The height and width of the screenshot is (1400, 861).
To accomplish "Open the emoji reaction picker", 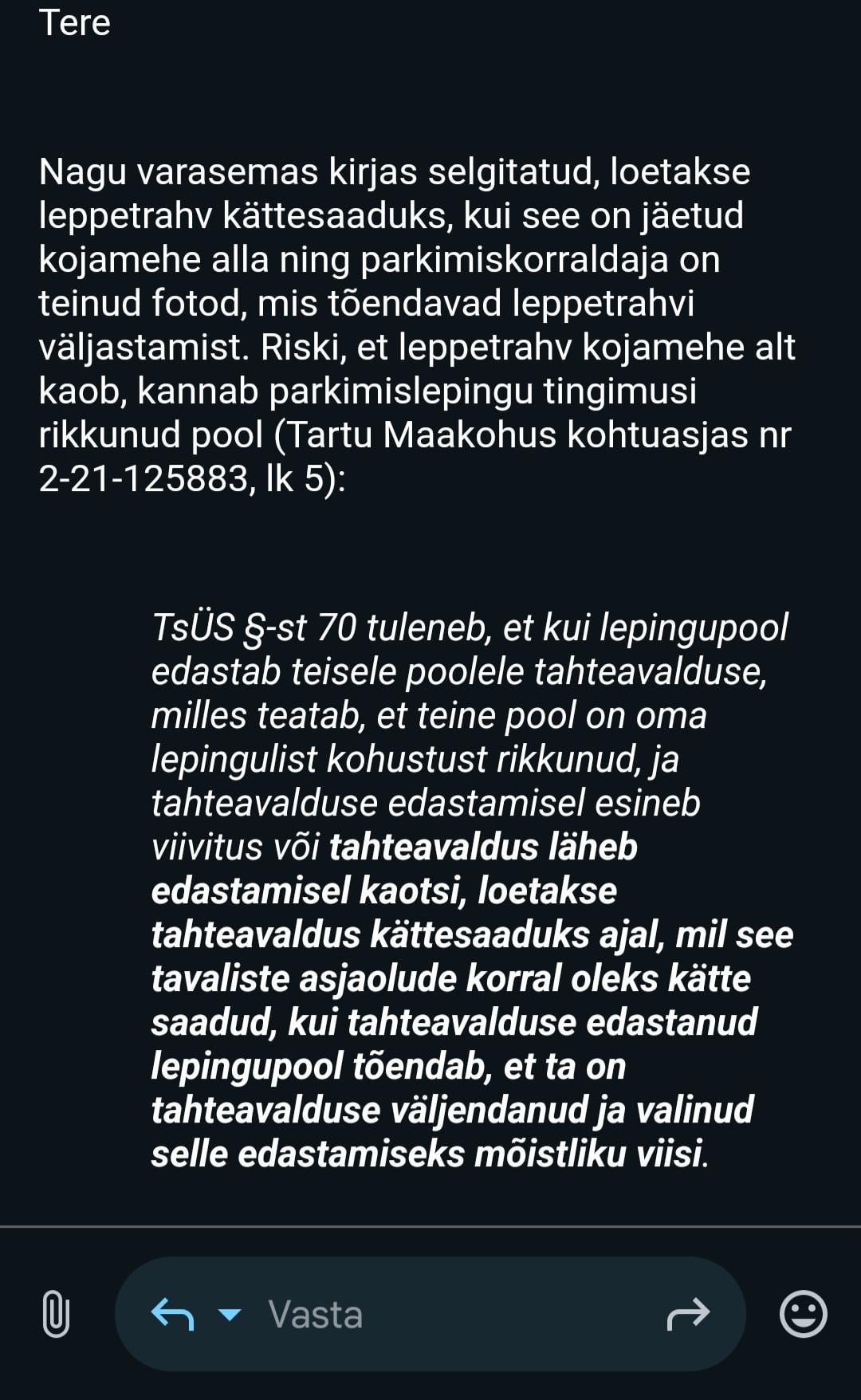I will point(803,1313).
